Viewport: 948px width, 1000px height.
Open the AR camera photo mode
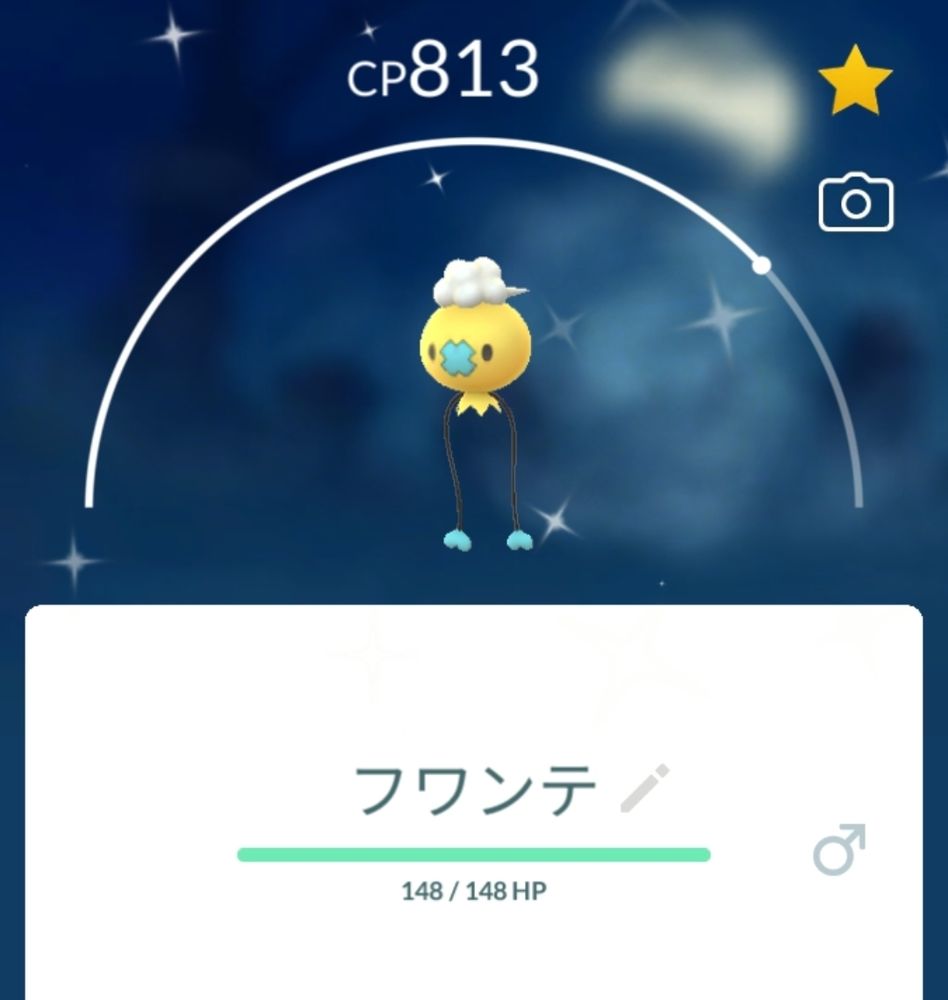pos(856,204)
